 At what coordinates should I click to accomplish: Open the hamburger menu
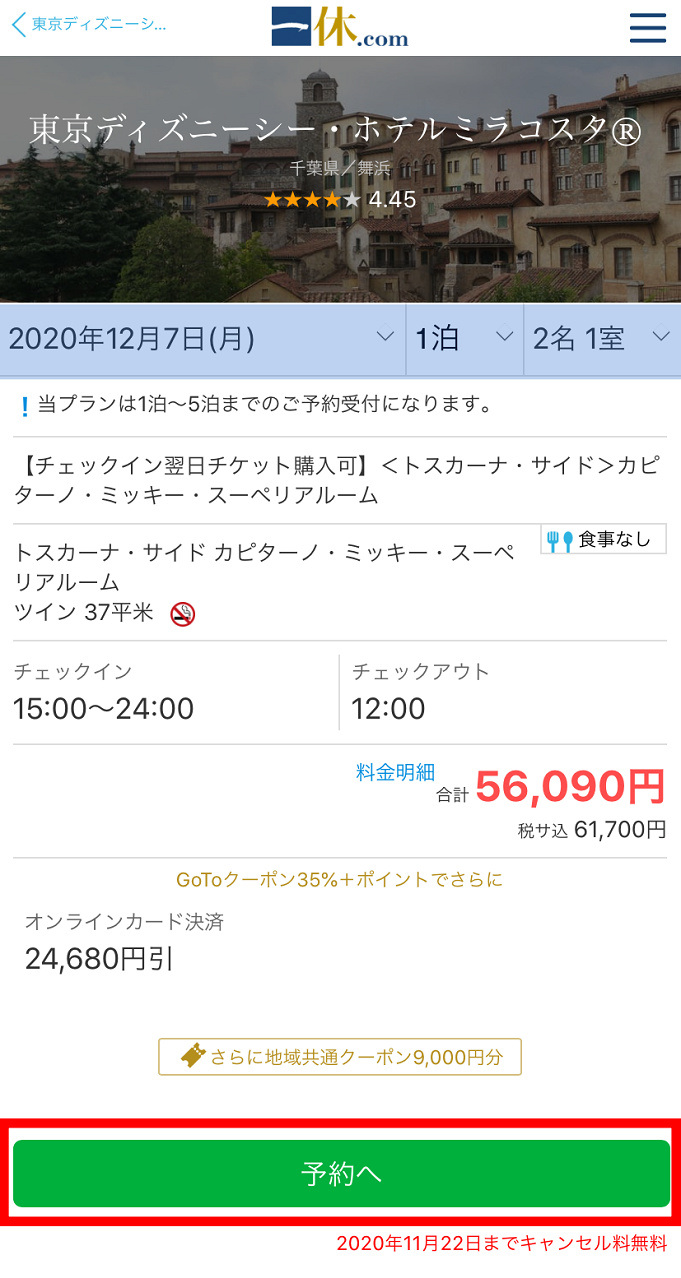point(647,27)
